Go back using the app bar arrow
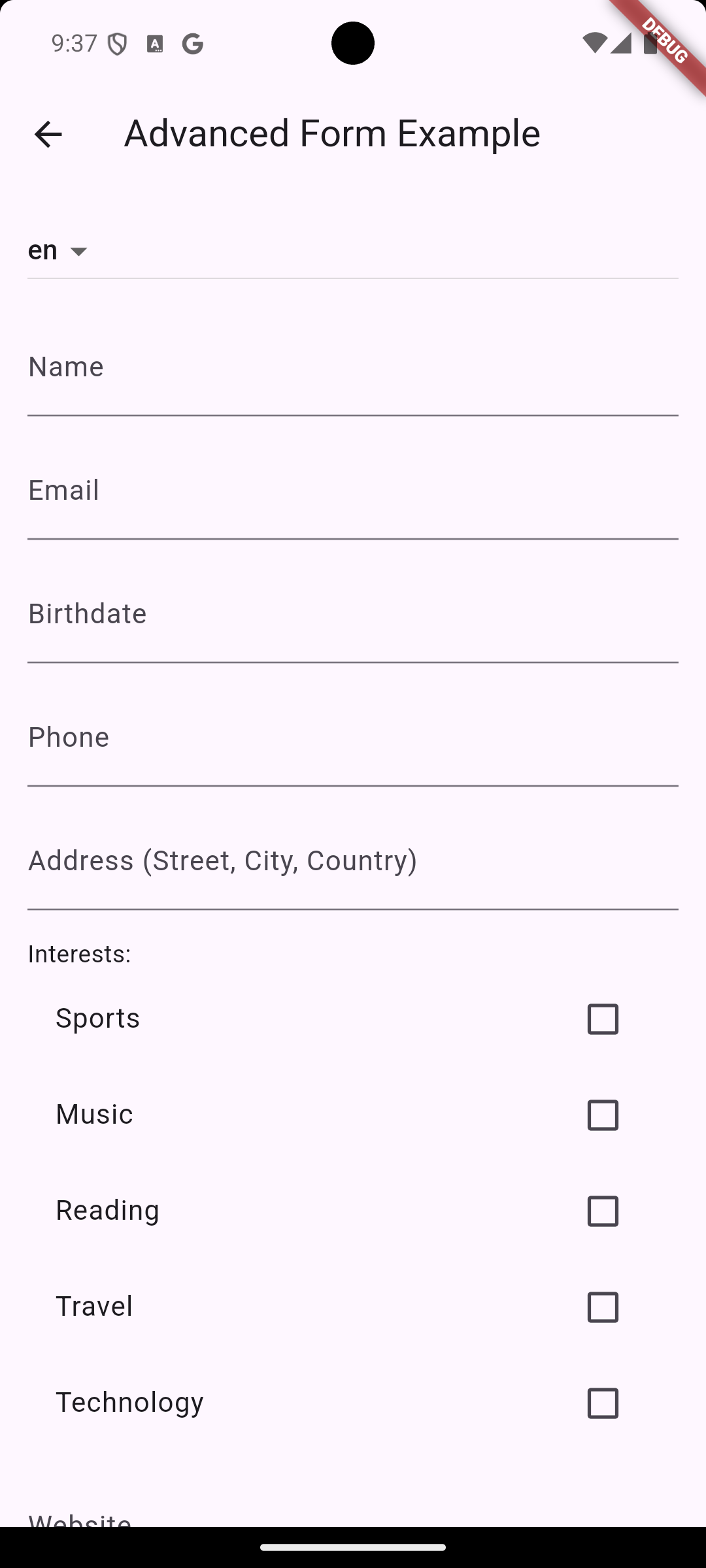Image resolution: width=706 pixels, height=1568 pixels. (48, 135)
